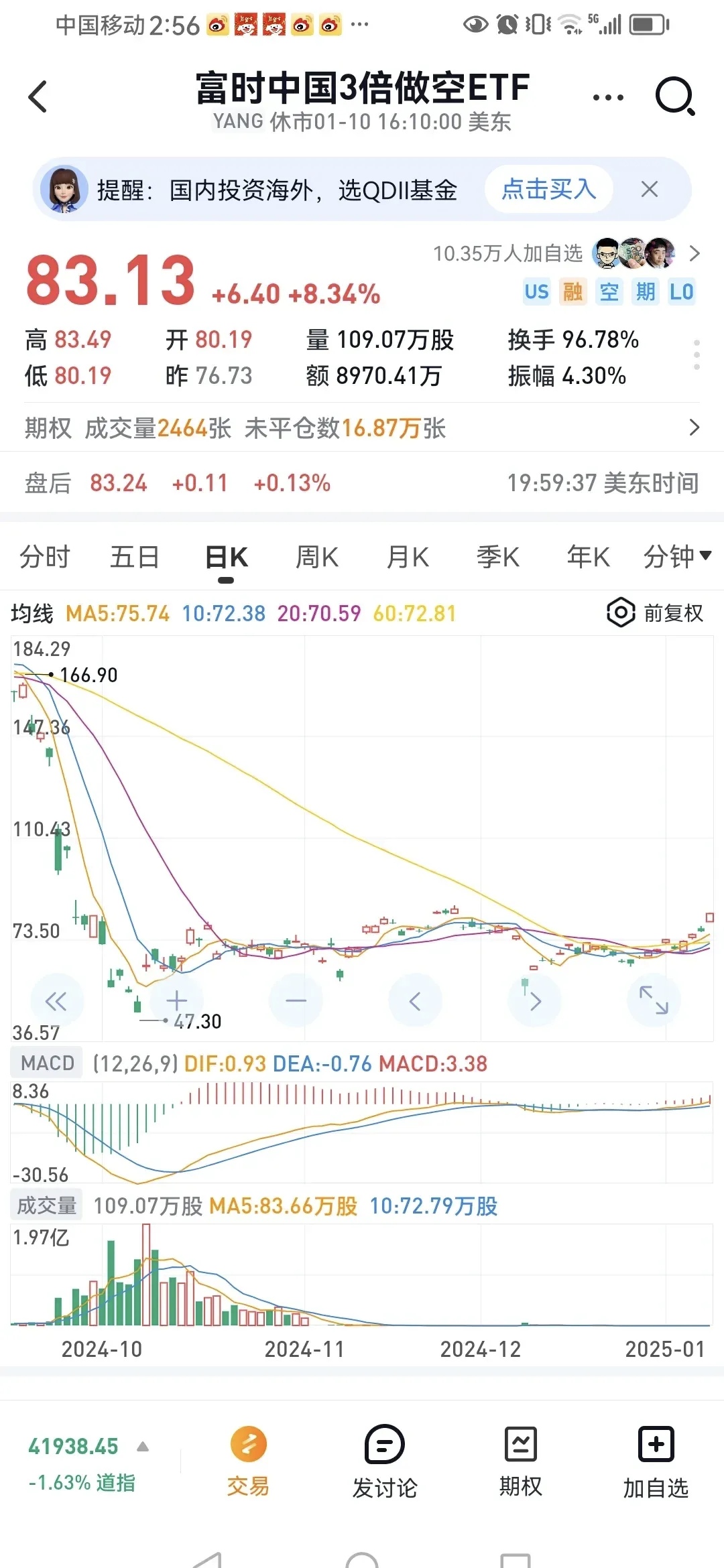The height and width of the screenshot is (1568, 724).
Task: Open the 期权 options volume row
Action: click(x=362, y=428)
